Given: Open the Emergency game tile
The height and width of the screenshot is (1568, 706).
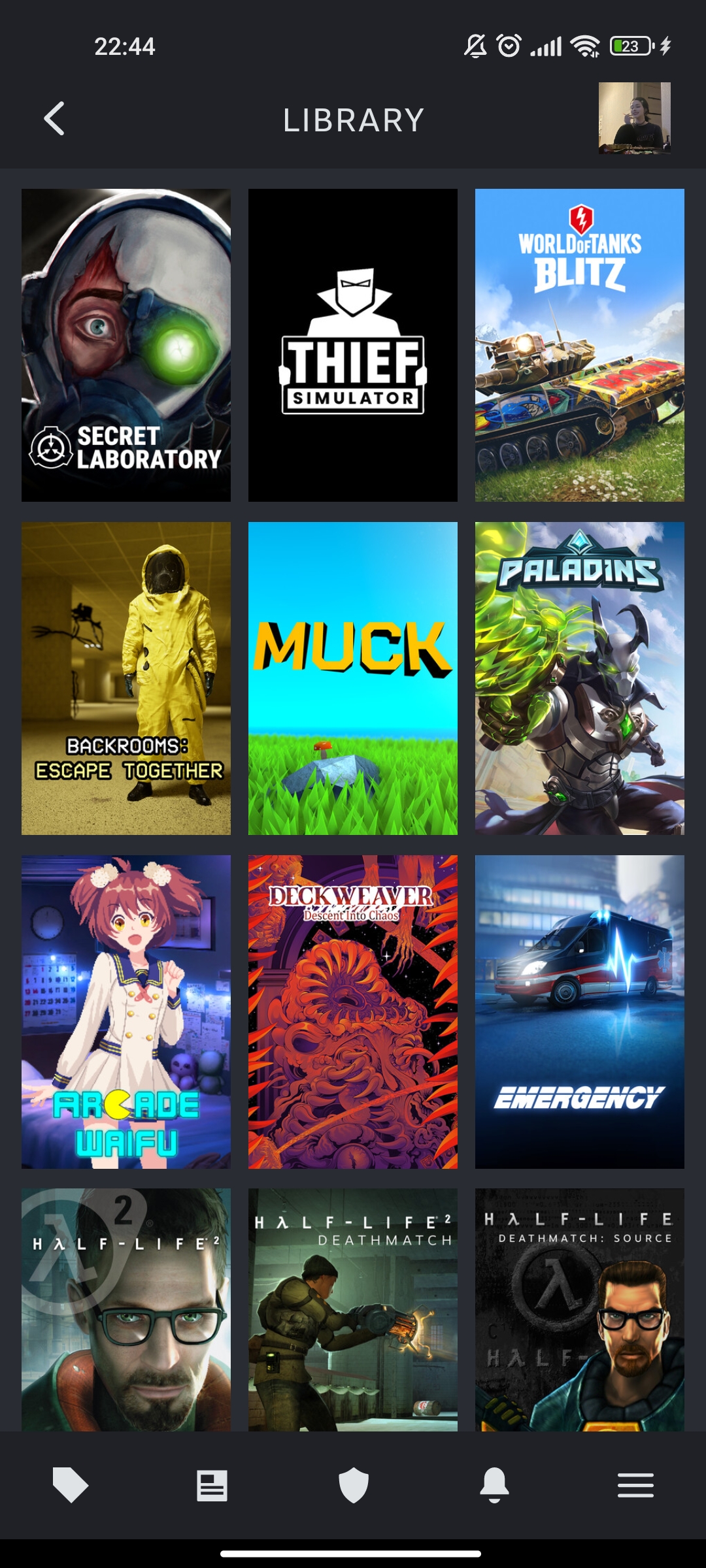Looking at the screenshot, I should click(580, 1012).
